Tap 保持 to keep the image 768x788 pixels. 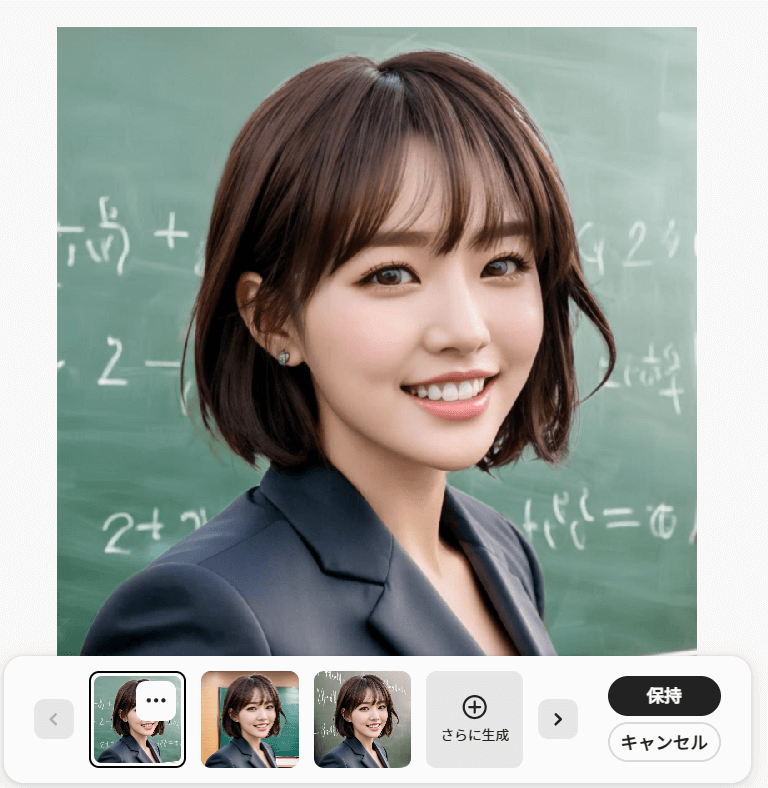tap(664, 696)
